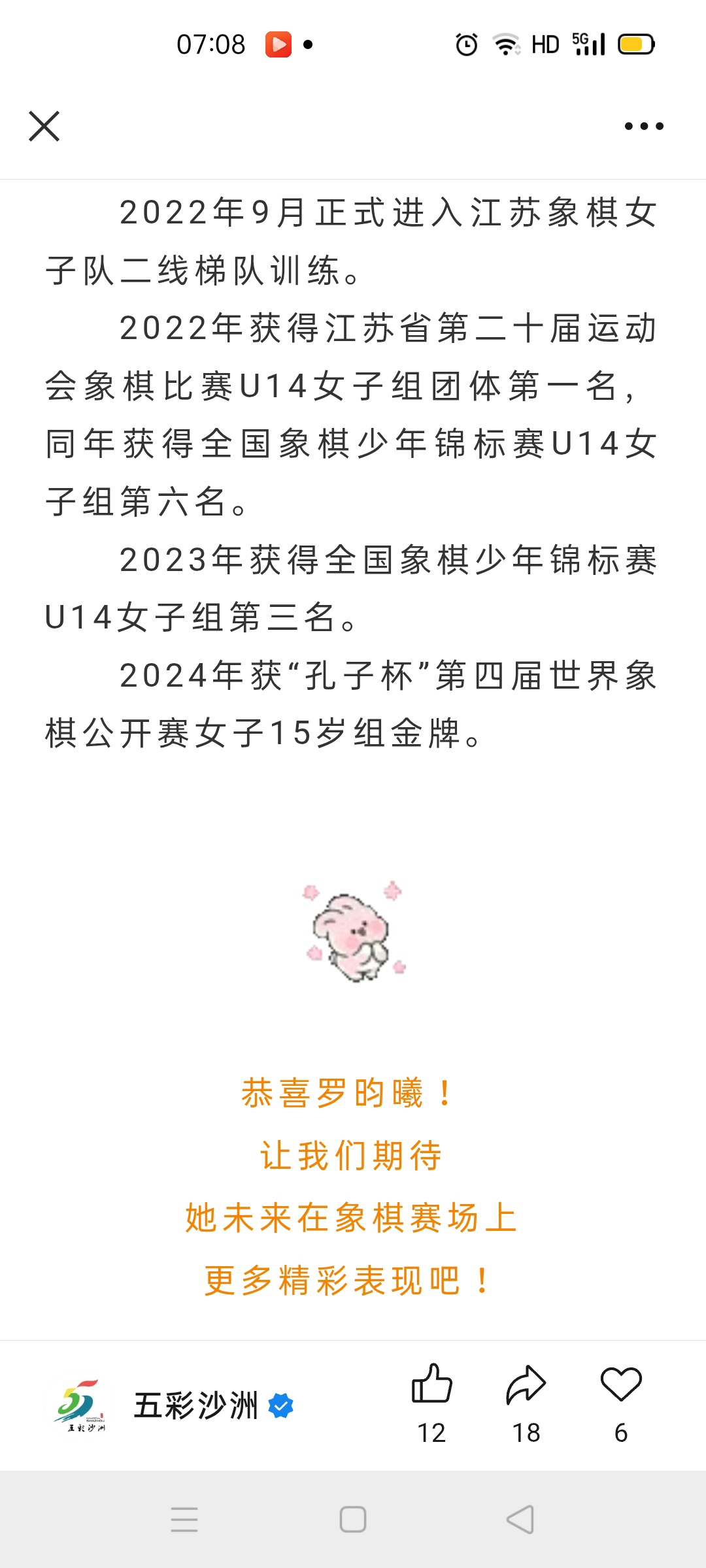Go back using the system back button
Viewport: 706px width, 1568px height.
[521, 1520]
